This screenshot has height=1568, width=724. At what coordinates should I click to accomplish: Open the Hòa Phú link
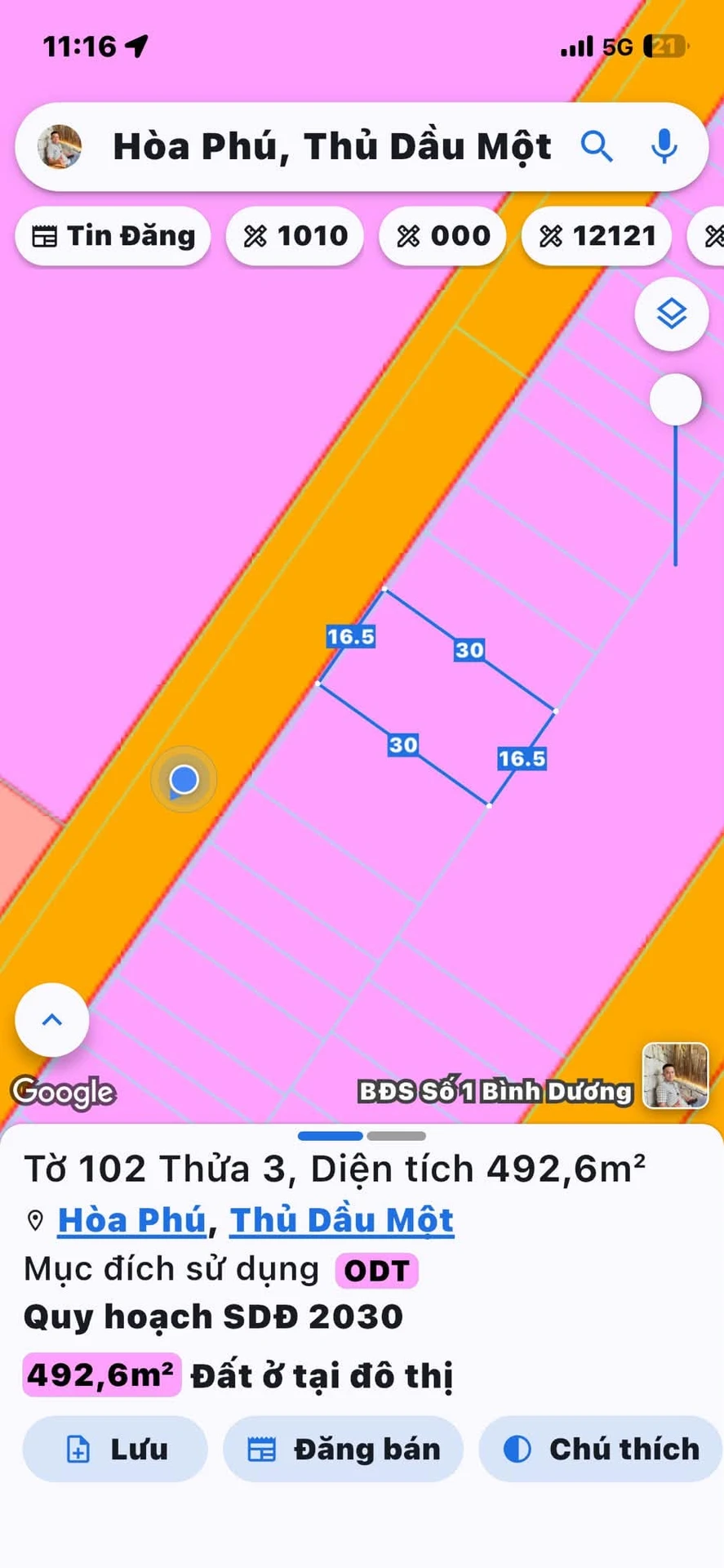[x=131, y=1220]
